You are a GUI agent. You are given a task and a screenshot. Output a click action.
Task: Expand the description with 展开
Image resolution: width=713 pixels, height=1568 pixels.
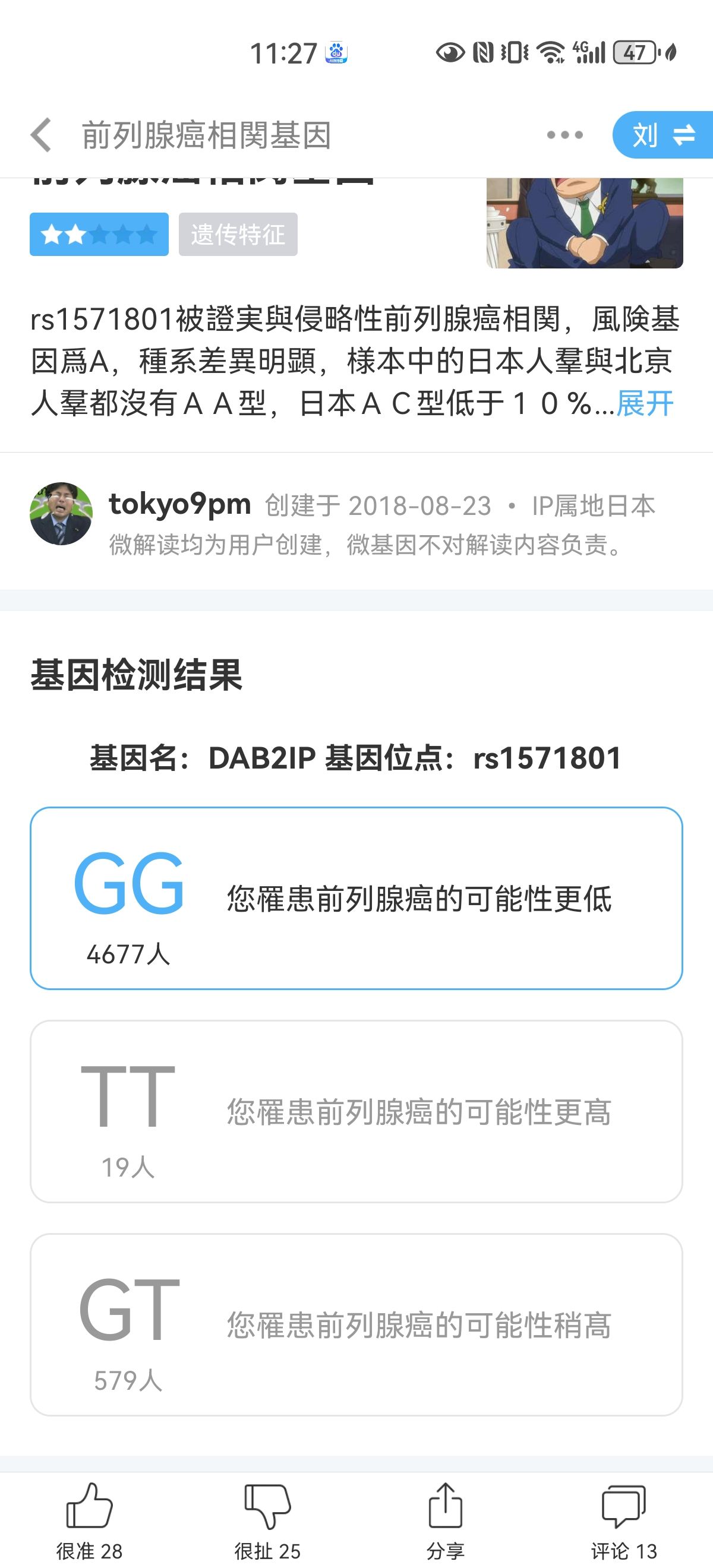[x=645, y=403]
